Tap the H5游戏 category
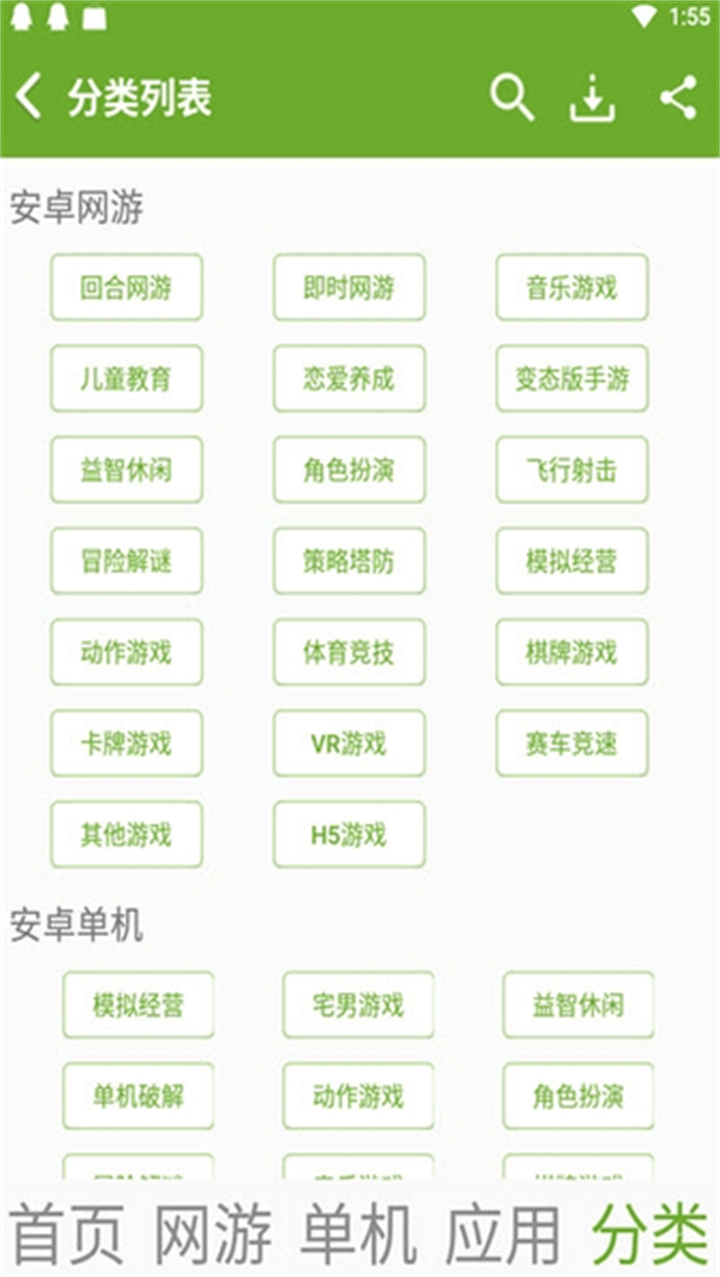Screen dimensions: 720x1277 coord(348,833)
